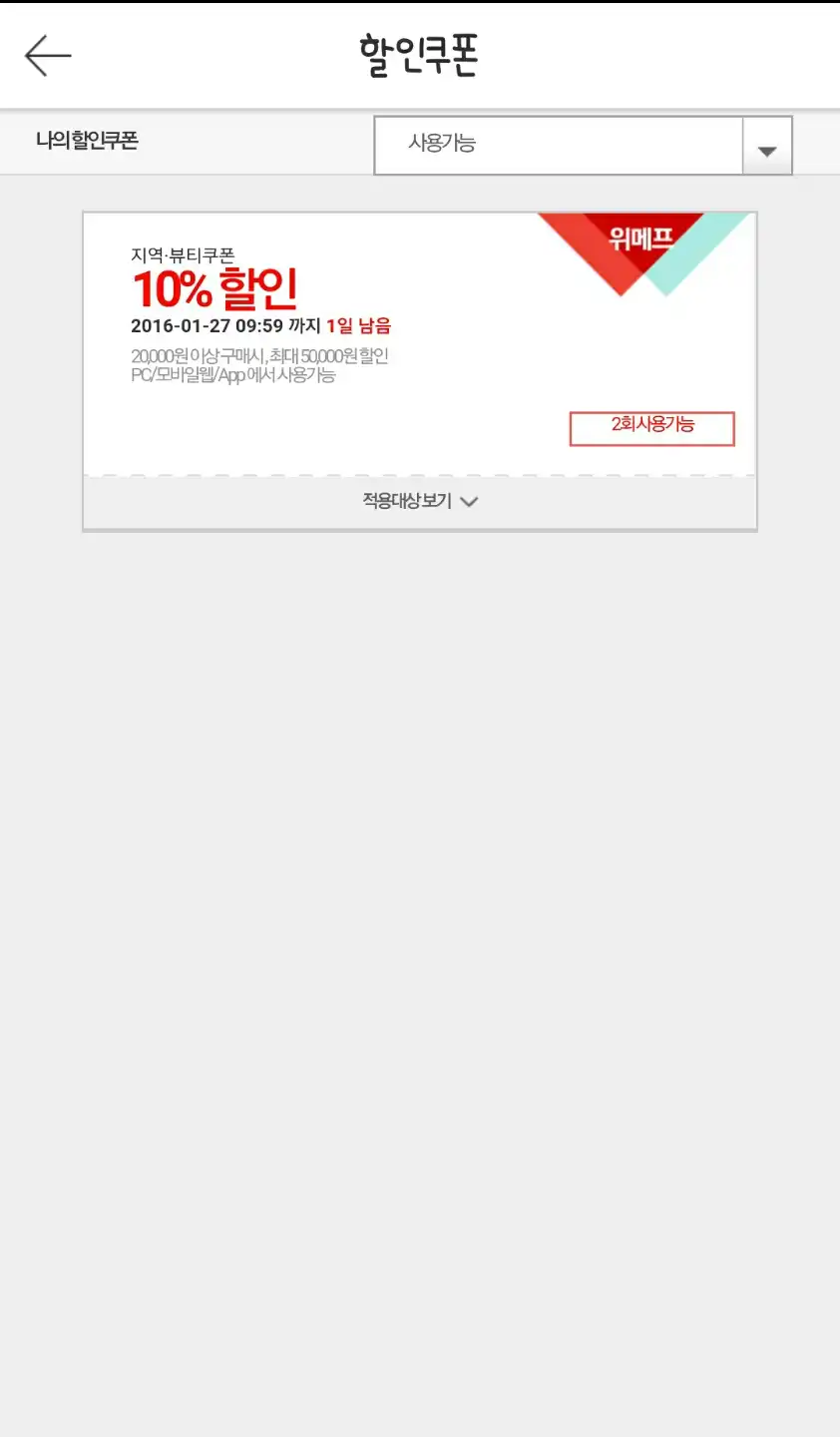The height and width of the screenshot is (1437, 840).
Task: Tap the 1일 남음 expiry indicator
Action: click(359, 324)
